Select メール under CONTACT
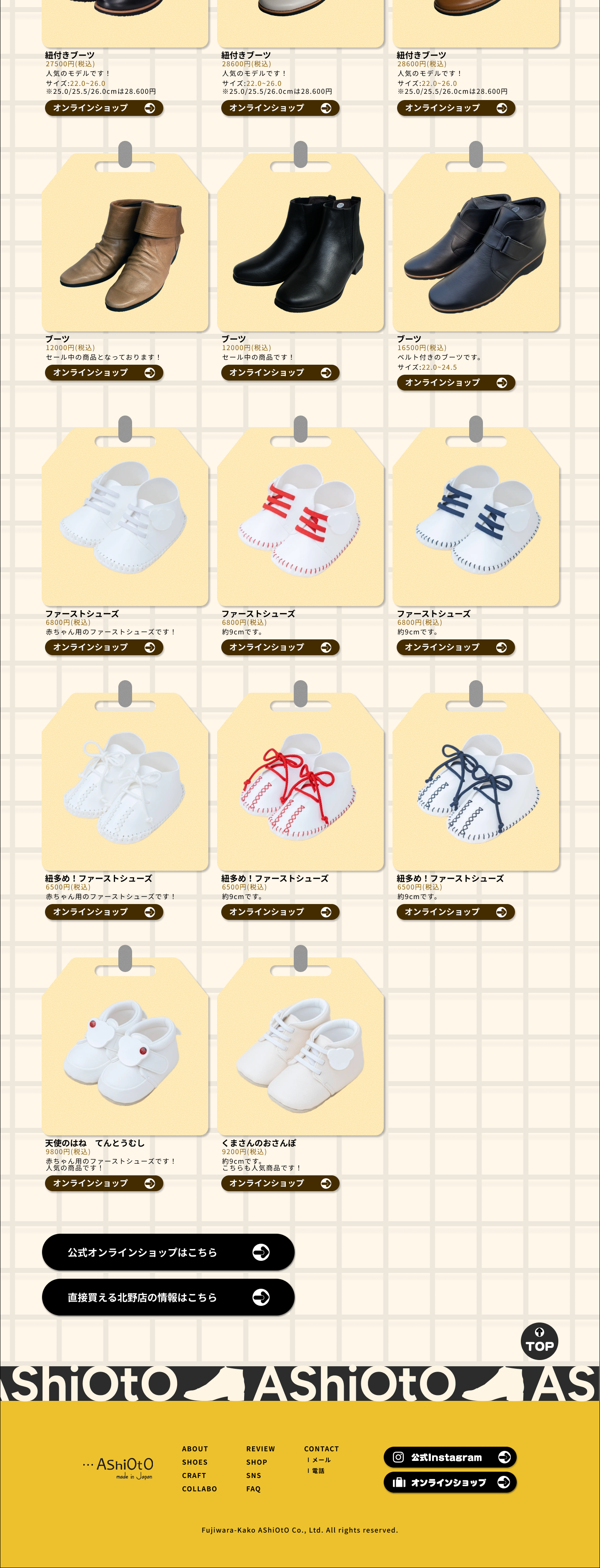This screenshot has height=1568, width=600. point(321,1460)
